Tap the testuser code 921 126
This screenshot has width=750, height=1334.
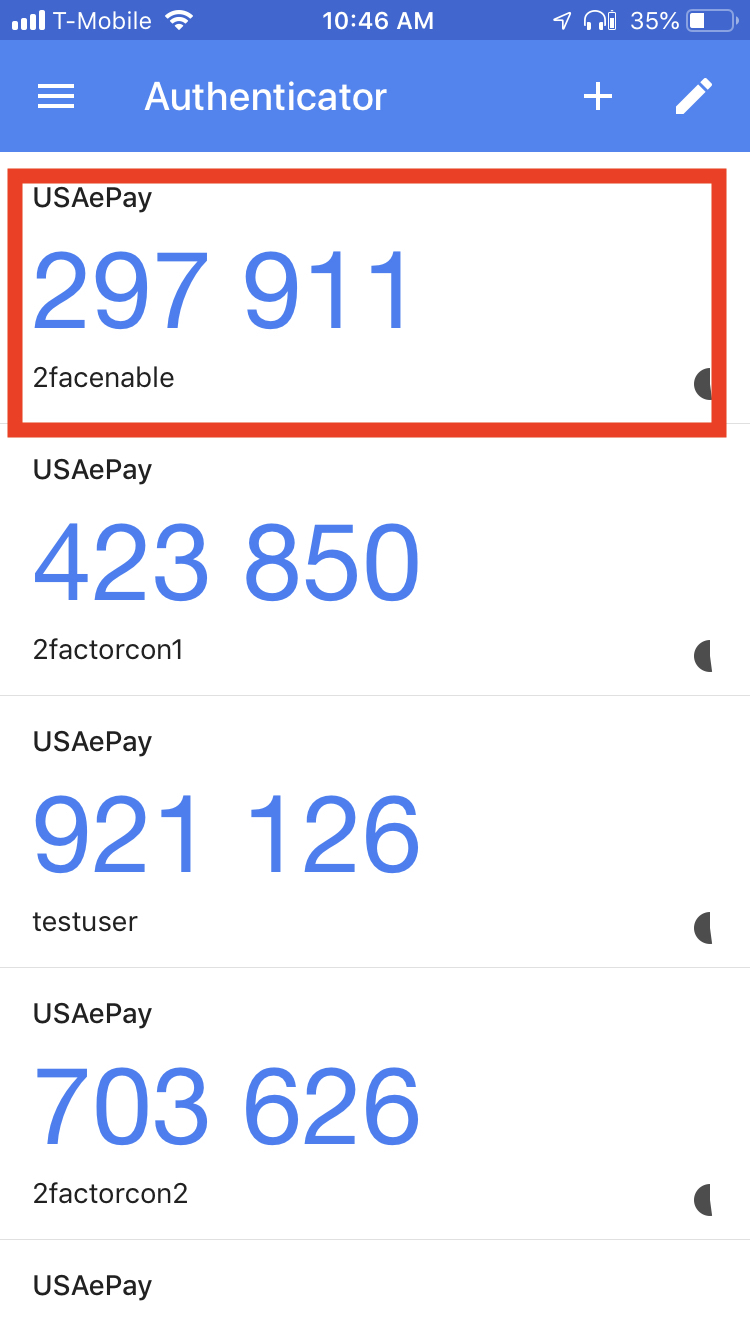tap(226, 835)
